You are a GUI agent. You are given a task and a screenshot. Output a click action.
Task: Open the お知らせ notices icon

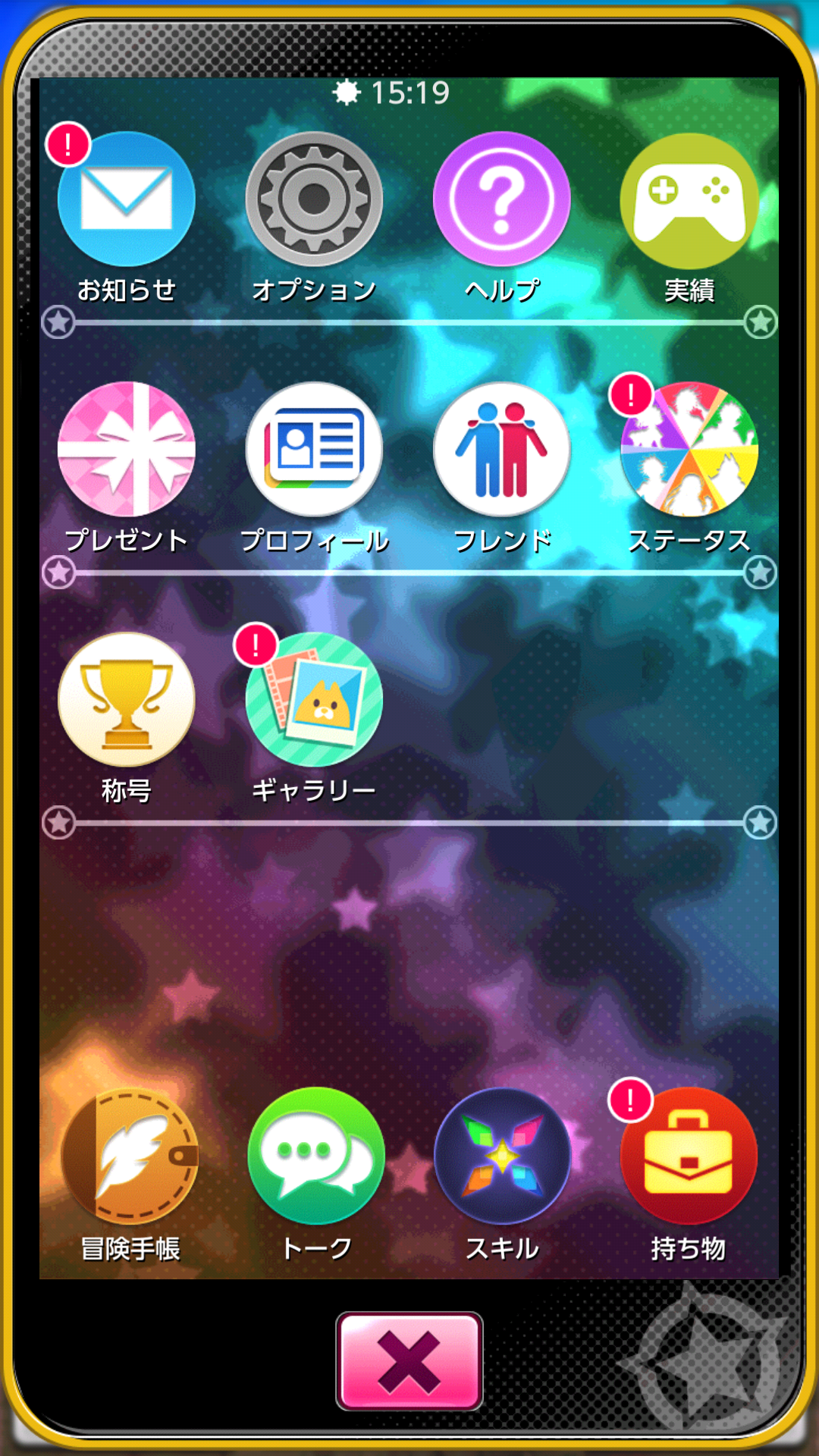pos(126,199)
